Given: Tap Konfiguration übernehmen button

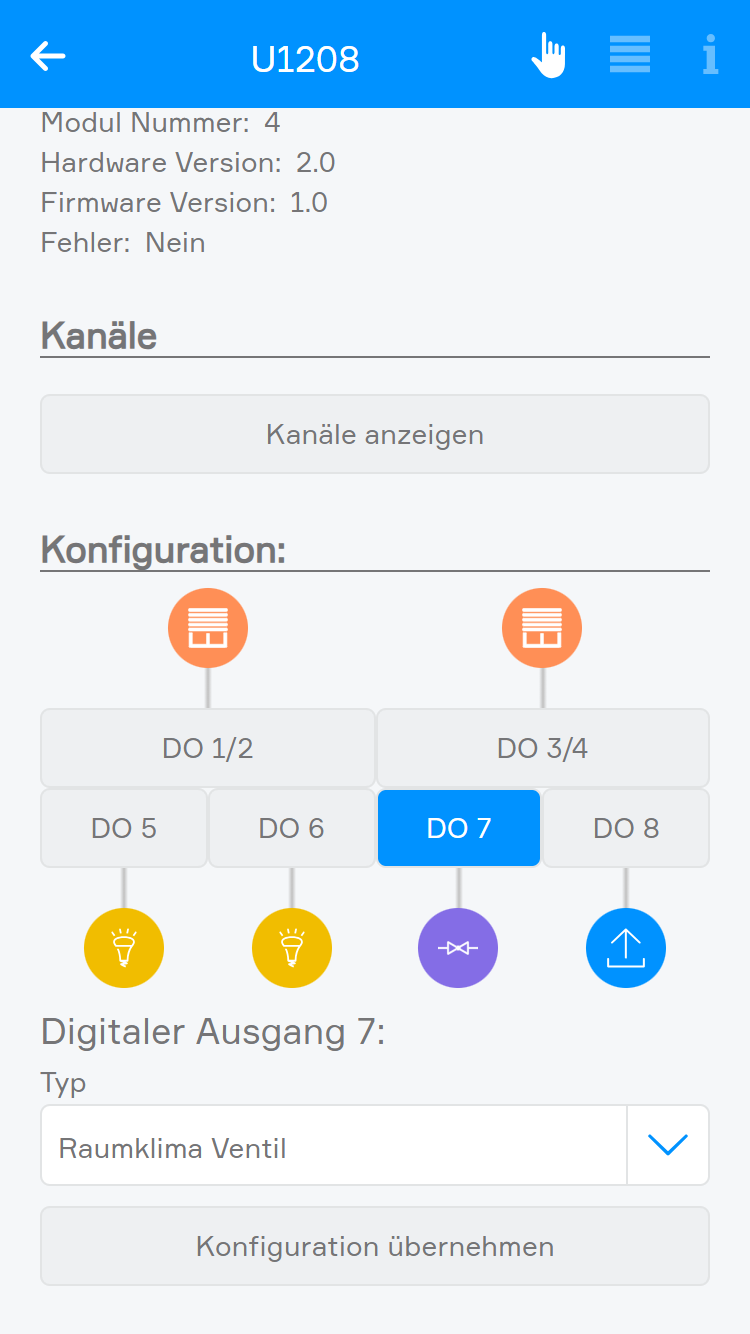Looking at the screenshot, I should tap(375, 1246).
